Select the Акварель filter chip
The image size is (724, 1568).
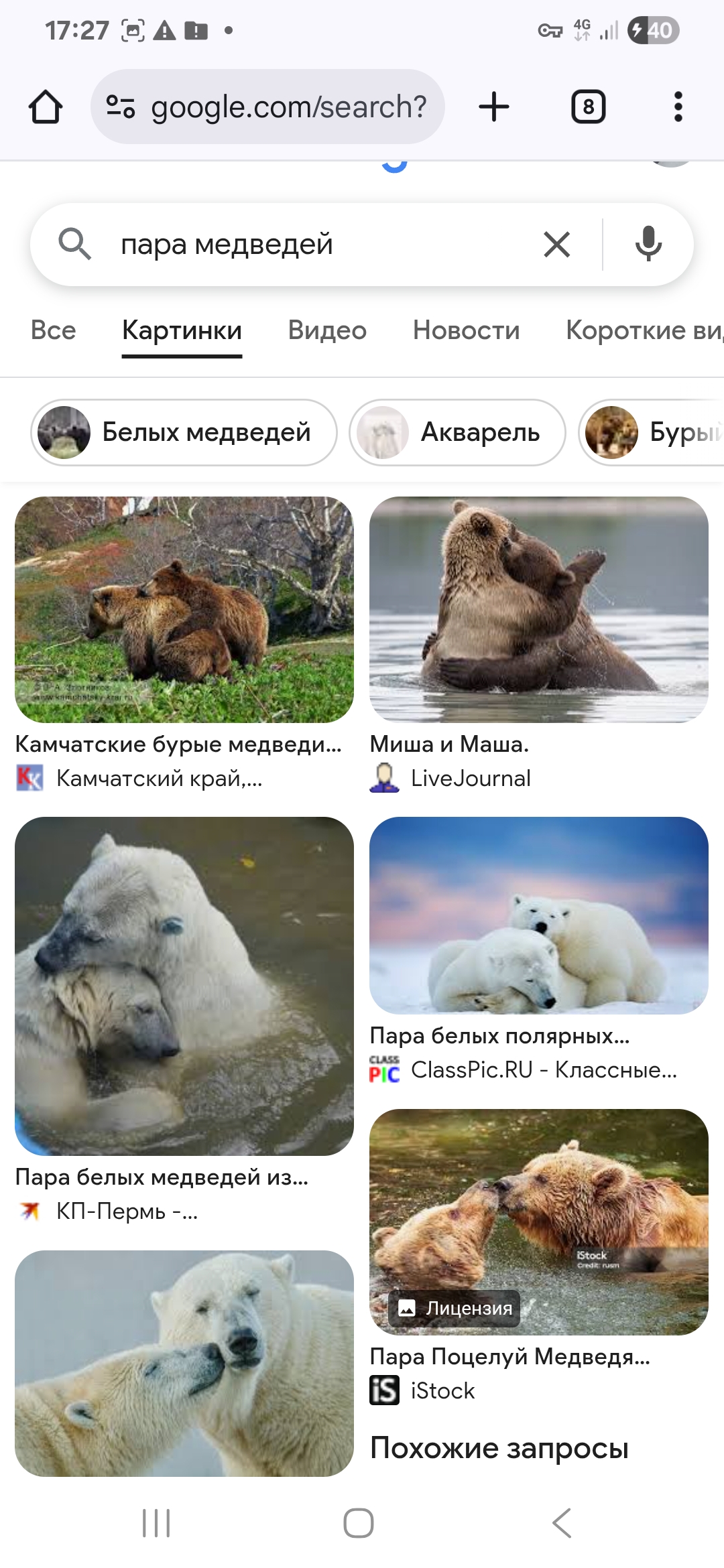[x=457, y=433]
